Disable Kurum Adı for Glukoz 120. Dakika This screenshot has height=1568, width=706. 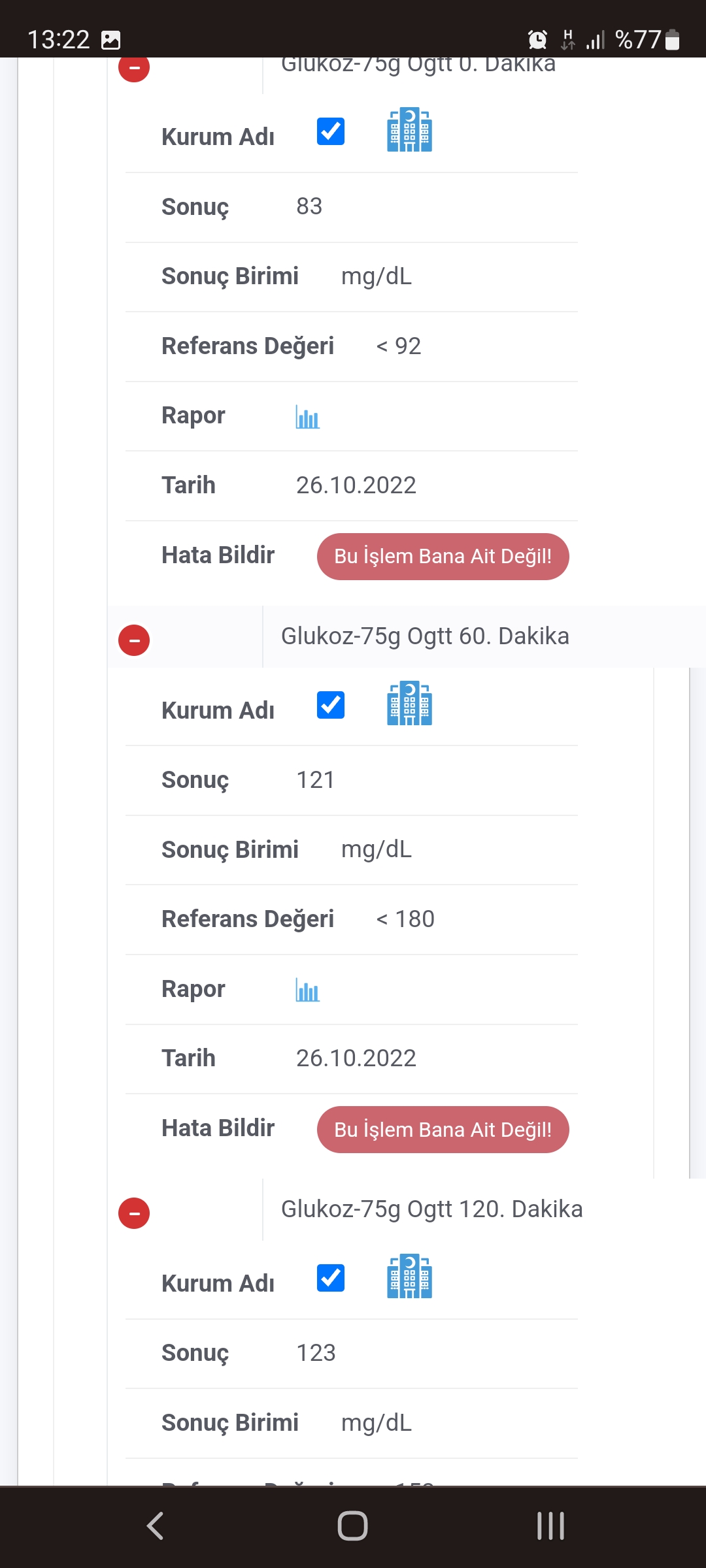(x=330, y=1279)
